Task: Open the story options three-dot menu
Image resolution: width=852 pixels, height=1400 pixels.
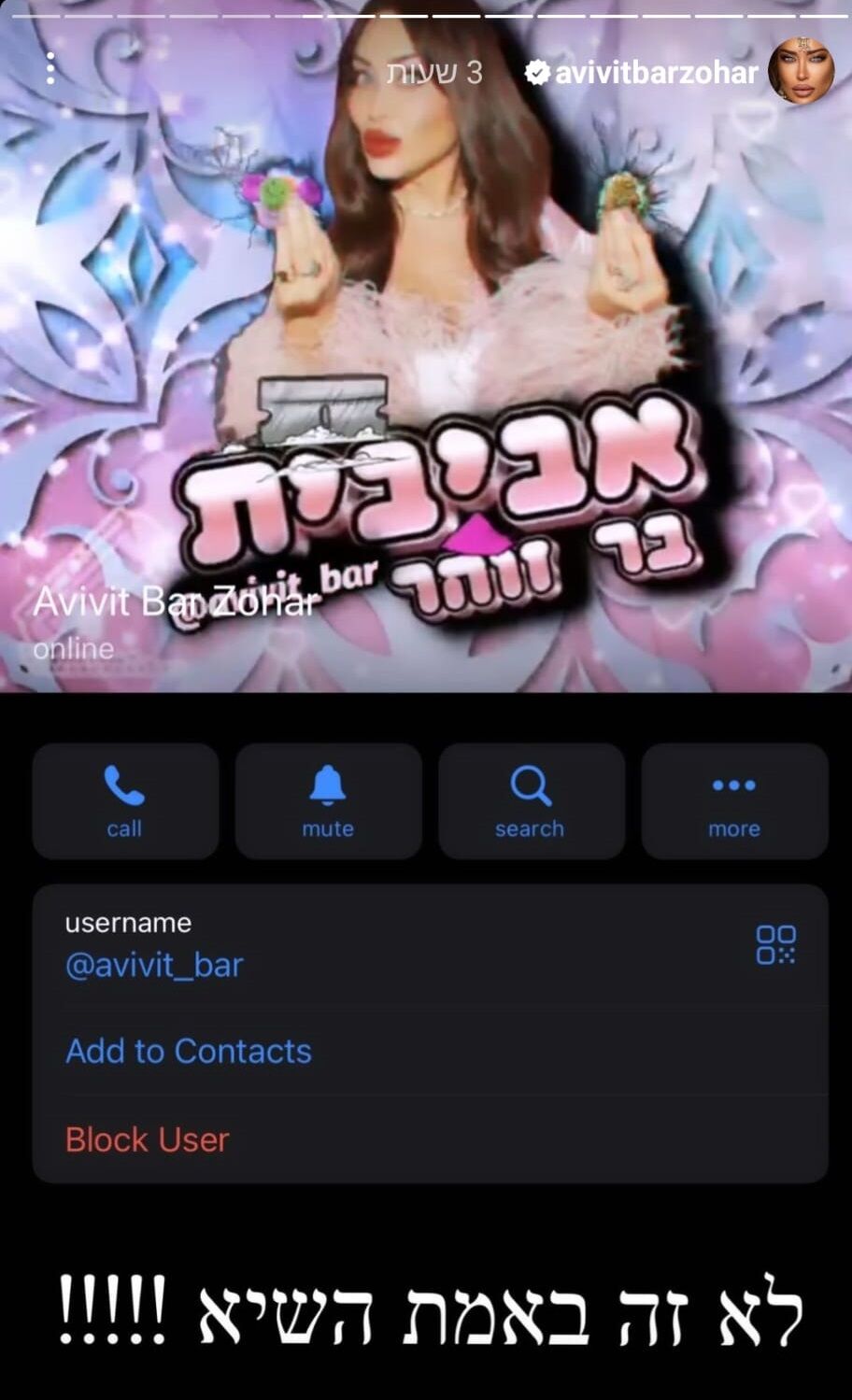Action: 50,68
